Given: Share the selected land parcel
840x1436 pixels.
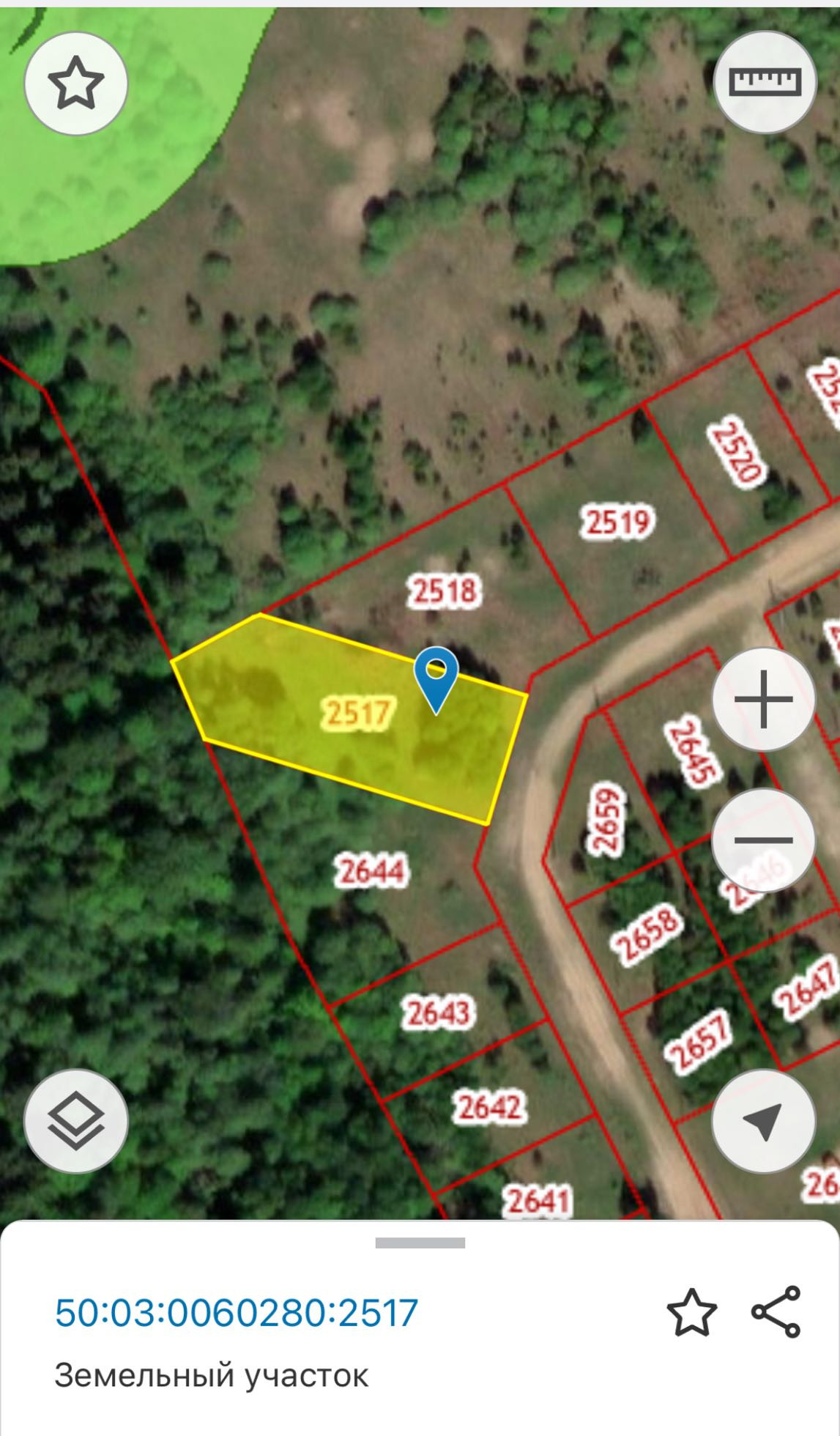Looking at the screenshot, I should [x=776, y=1312].
